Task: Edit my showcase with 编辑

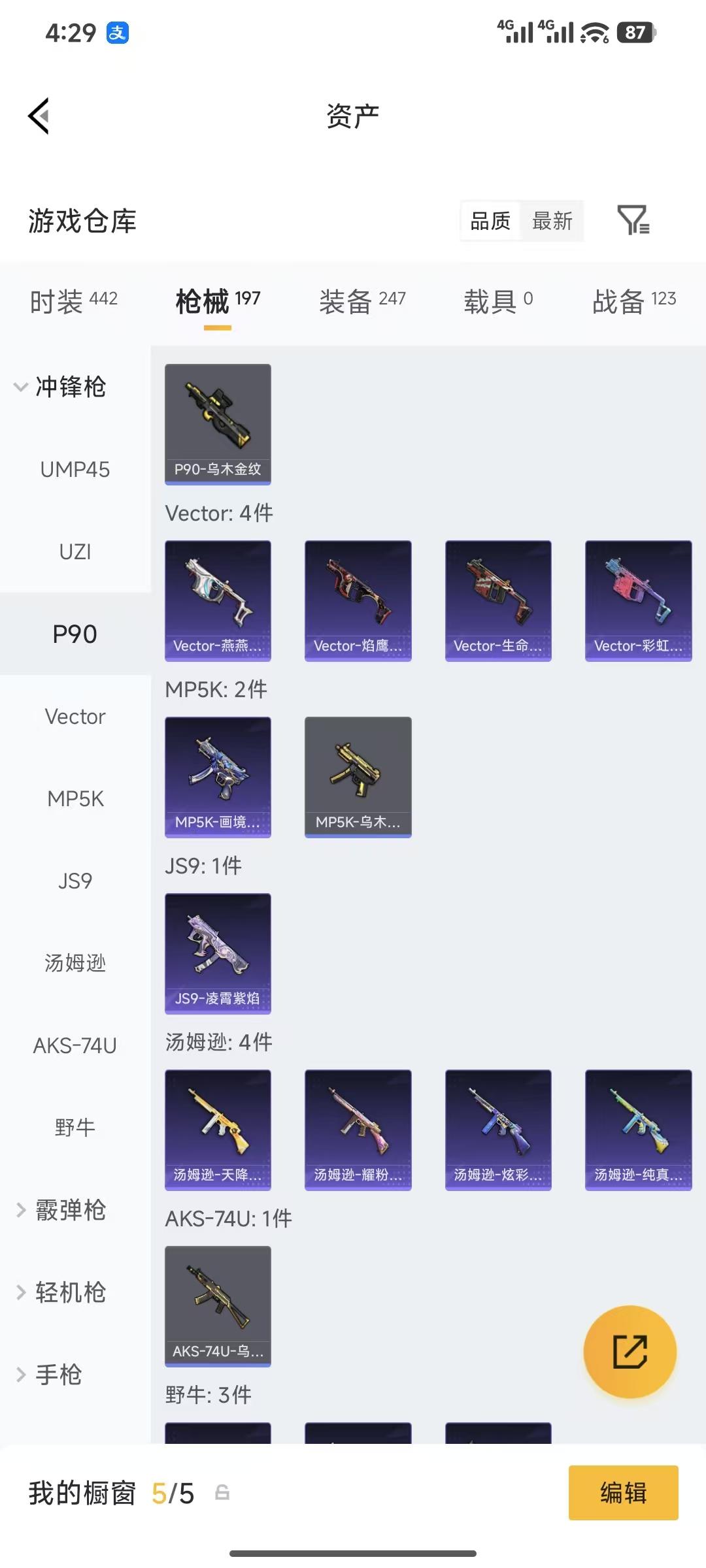Action: click(623, 1492)
